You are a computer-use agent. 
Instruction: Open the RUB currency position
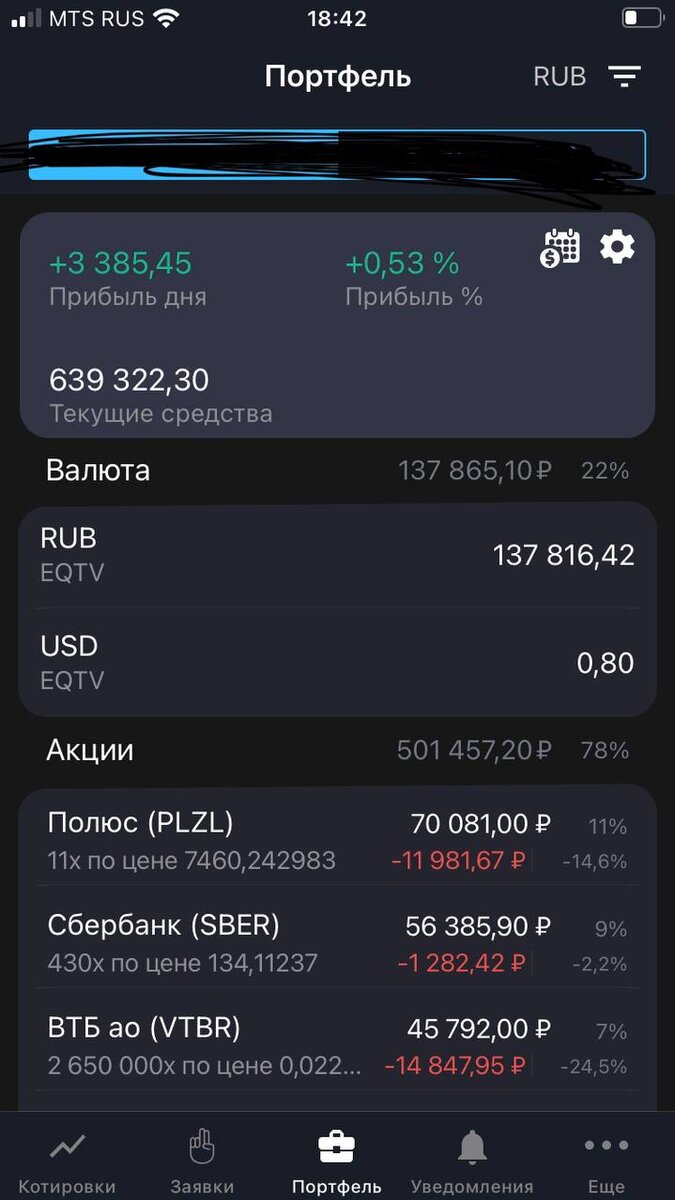337,555
